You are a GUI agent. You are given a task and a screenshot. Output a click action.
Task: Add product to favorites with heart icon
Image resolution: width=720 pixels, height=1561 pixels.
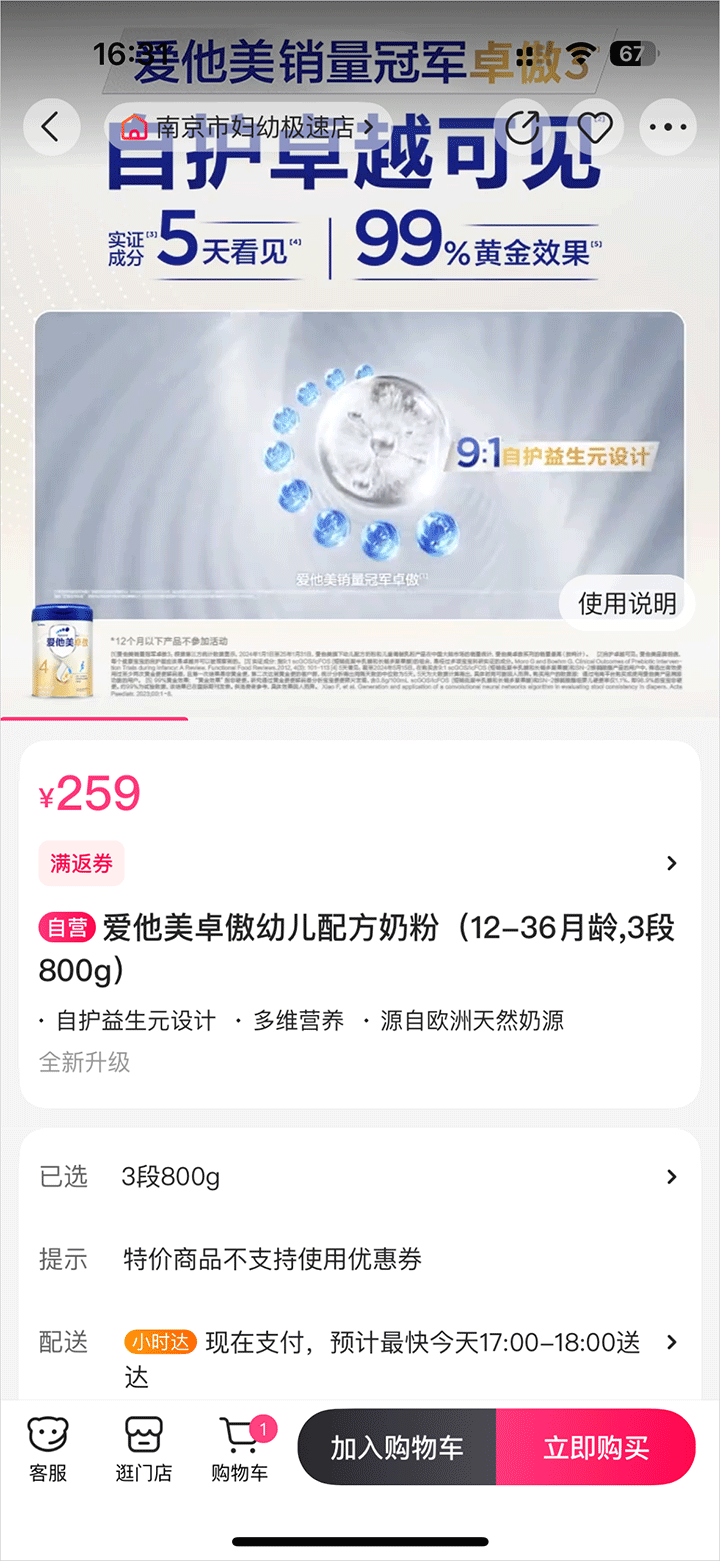point(595,127)
